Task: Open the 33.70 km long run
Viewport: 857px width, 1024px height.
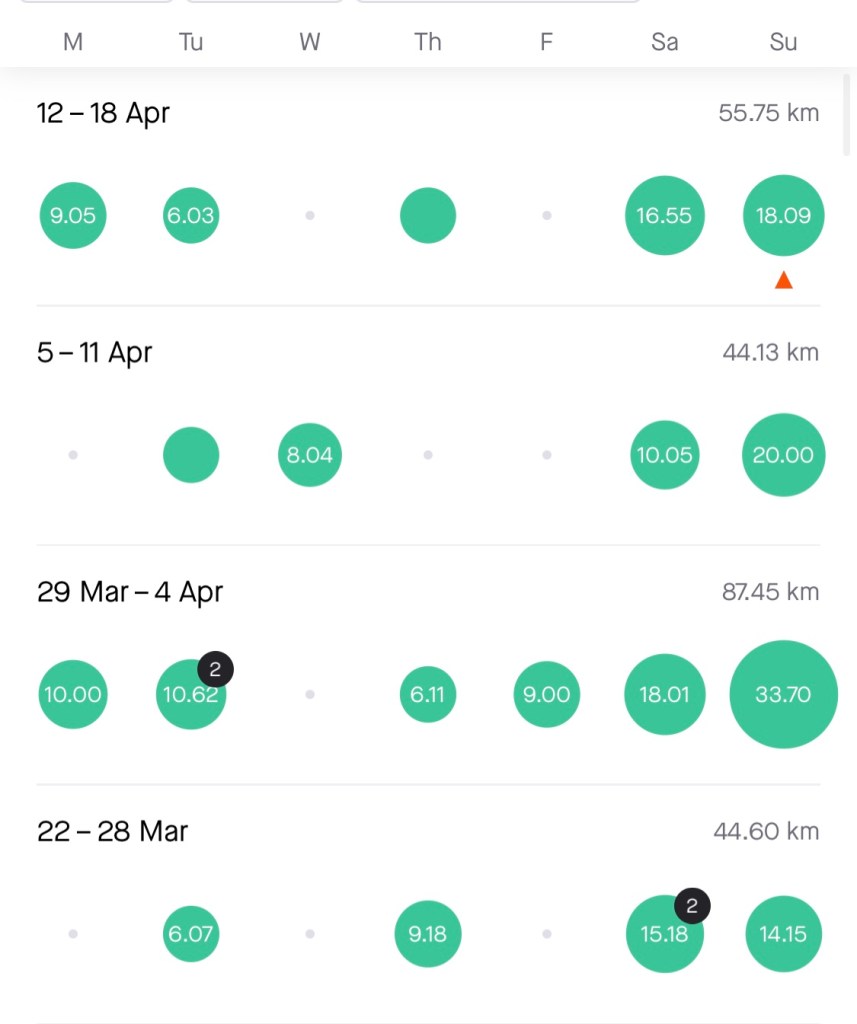Action: tap(783, 694)
